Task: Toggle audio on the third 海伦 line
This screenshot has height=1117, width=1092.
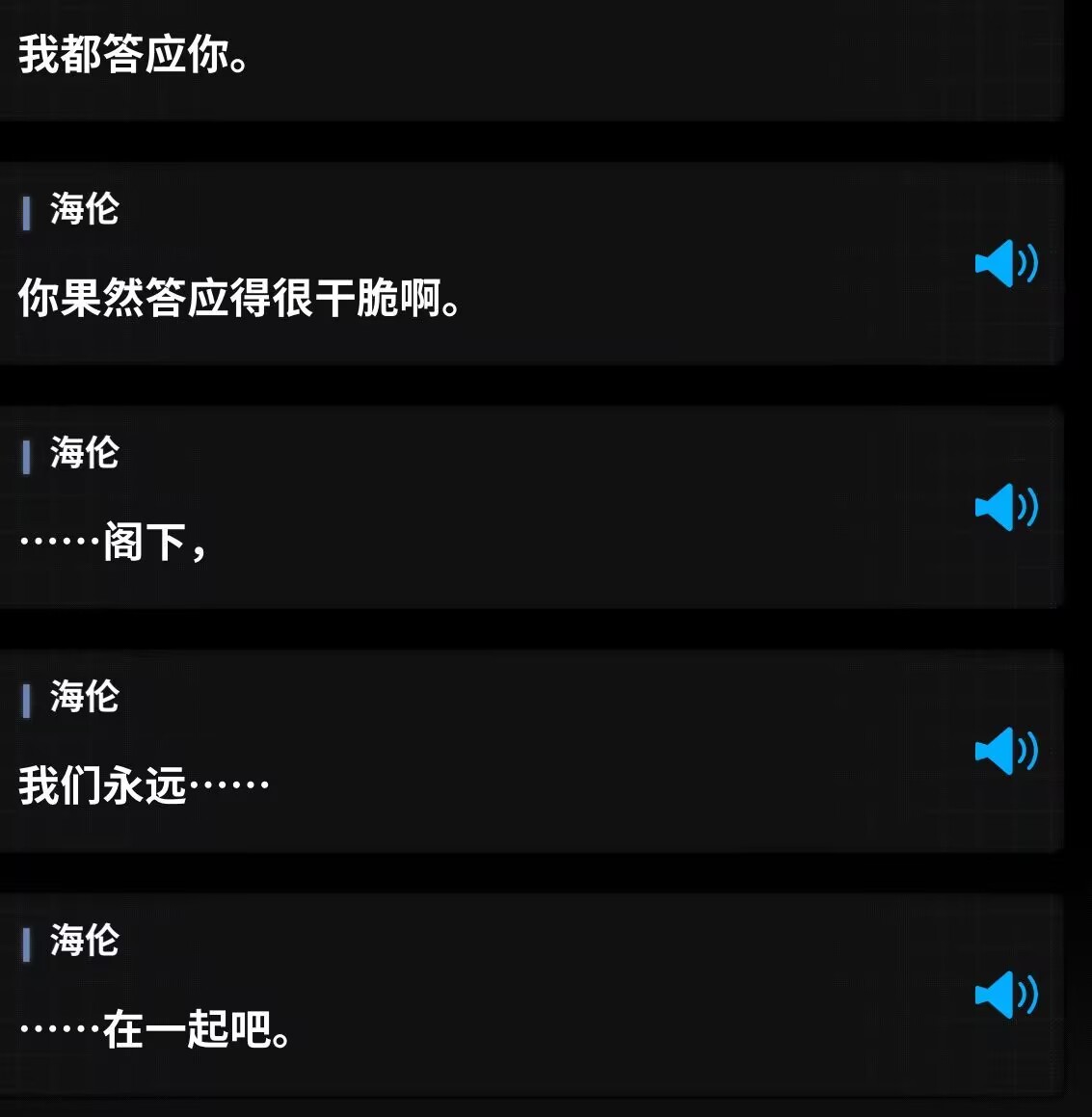Action: [x=1006, y=752]
